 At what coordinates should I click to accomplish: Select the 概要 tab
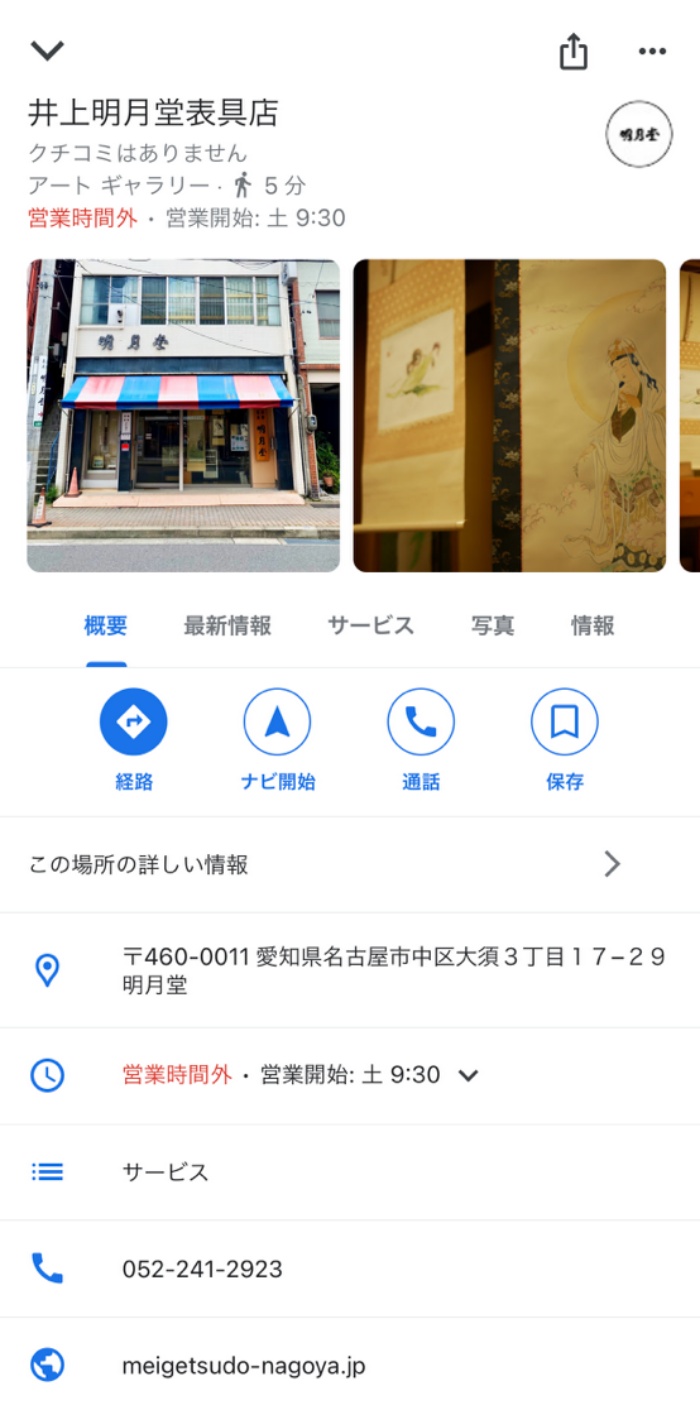(106, 627)
